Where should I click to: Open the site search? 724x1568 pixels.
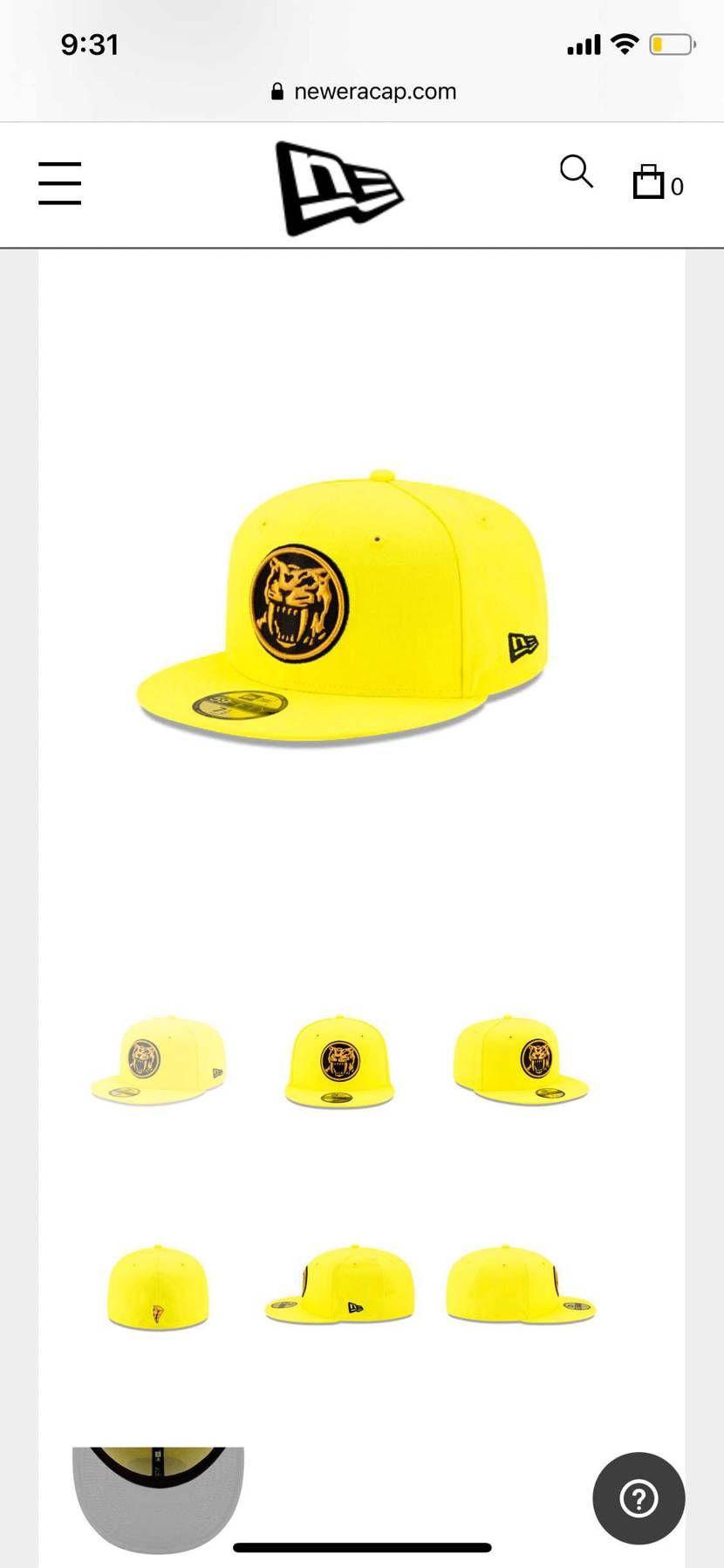tap(576, 172)
